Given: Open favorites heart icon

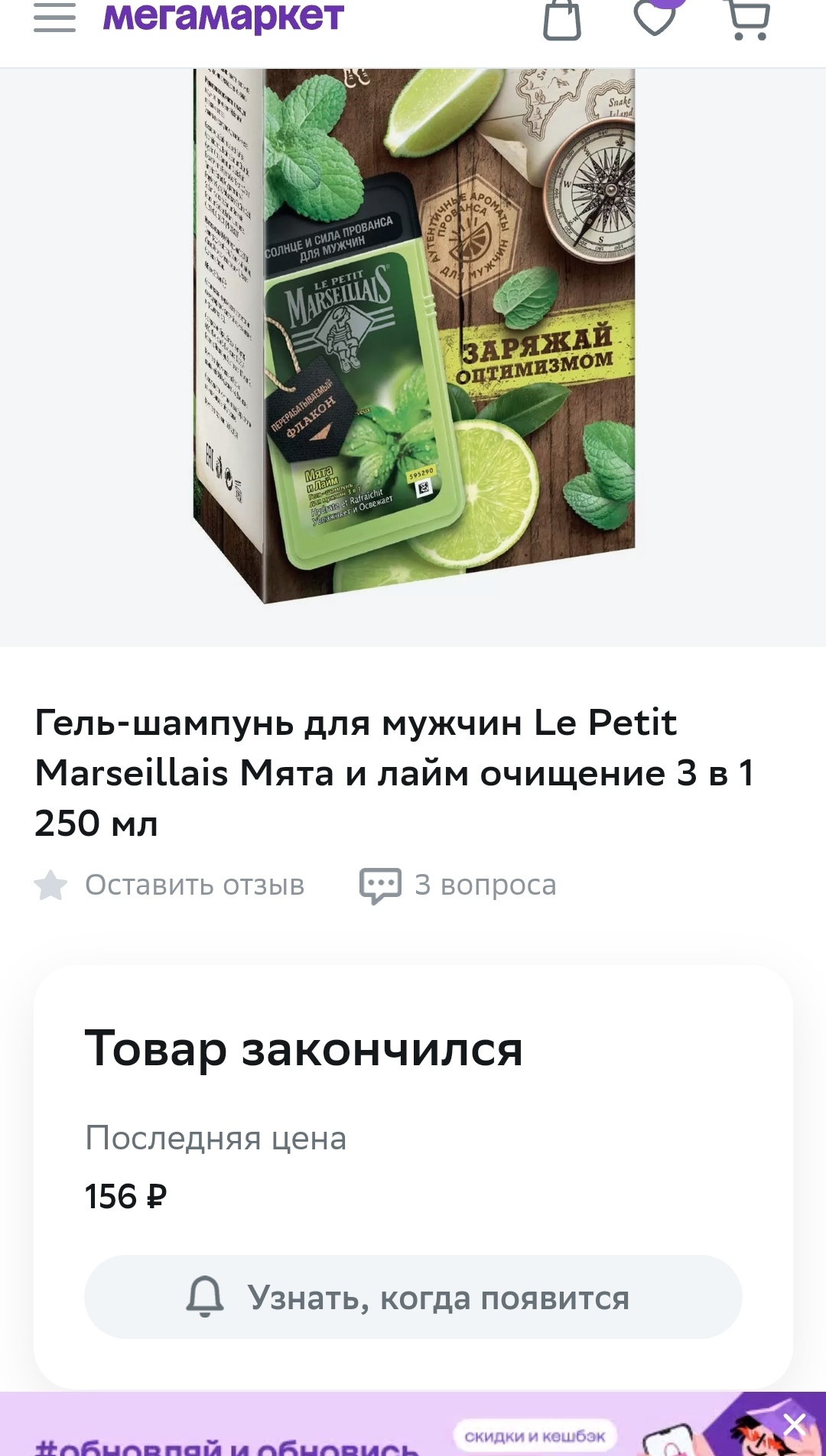Looking at the screenshot, I should pos(655,18).
